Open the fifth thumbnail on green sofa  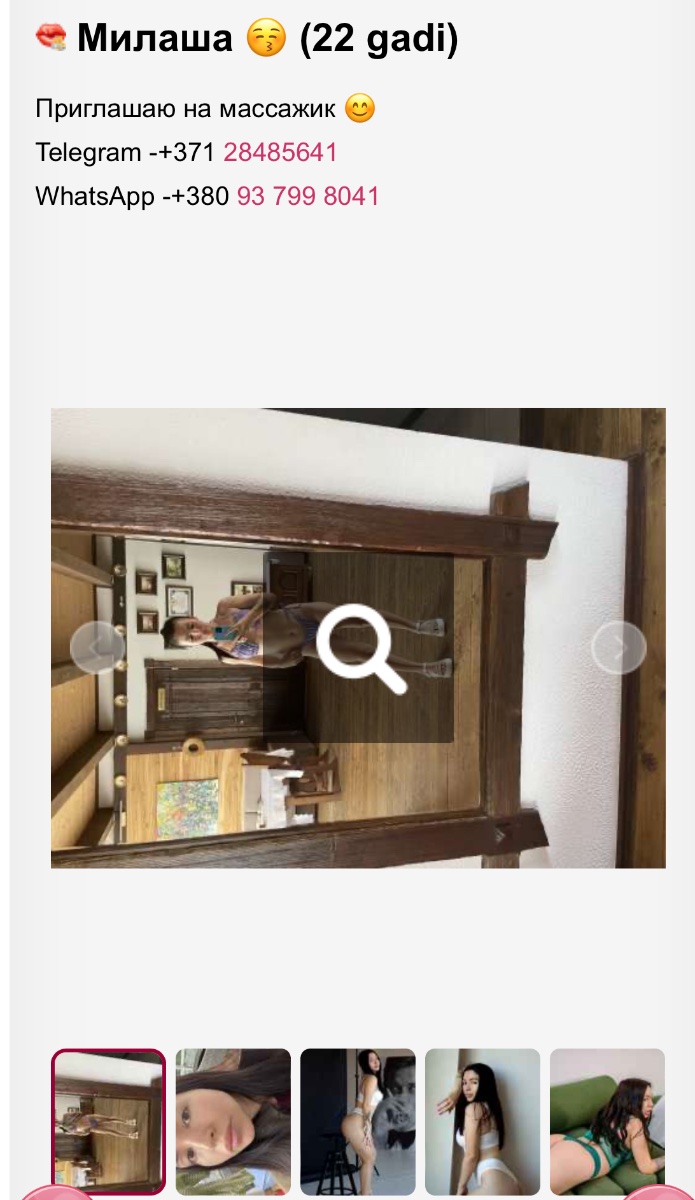pos(607,1120)
